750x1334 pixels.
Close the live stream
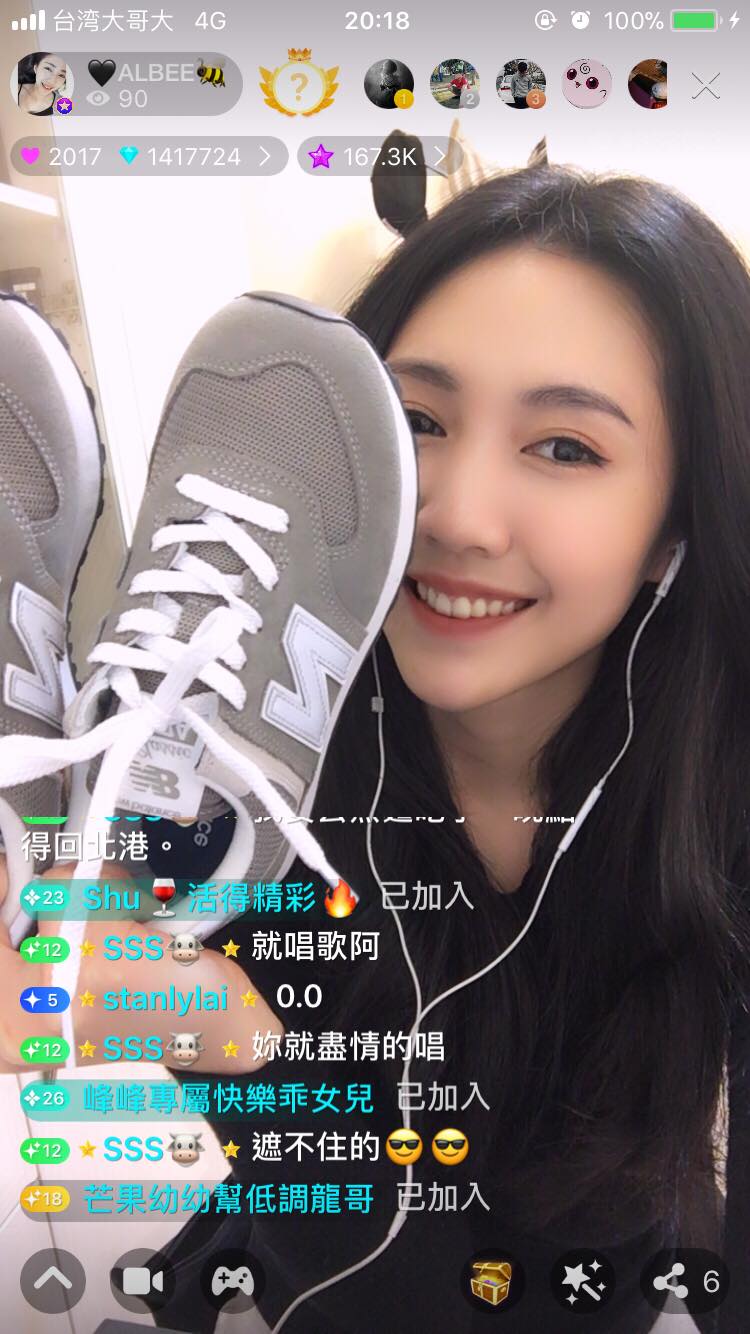(706, 87)
